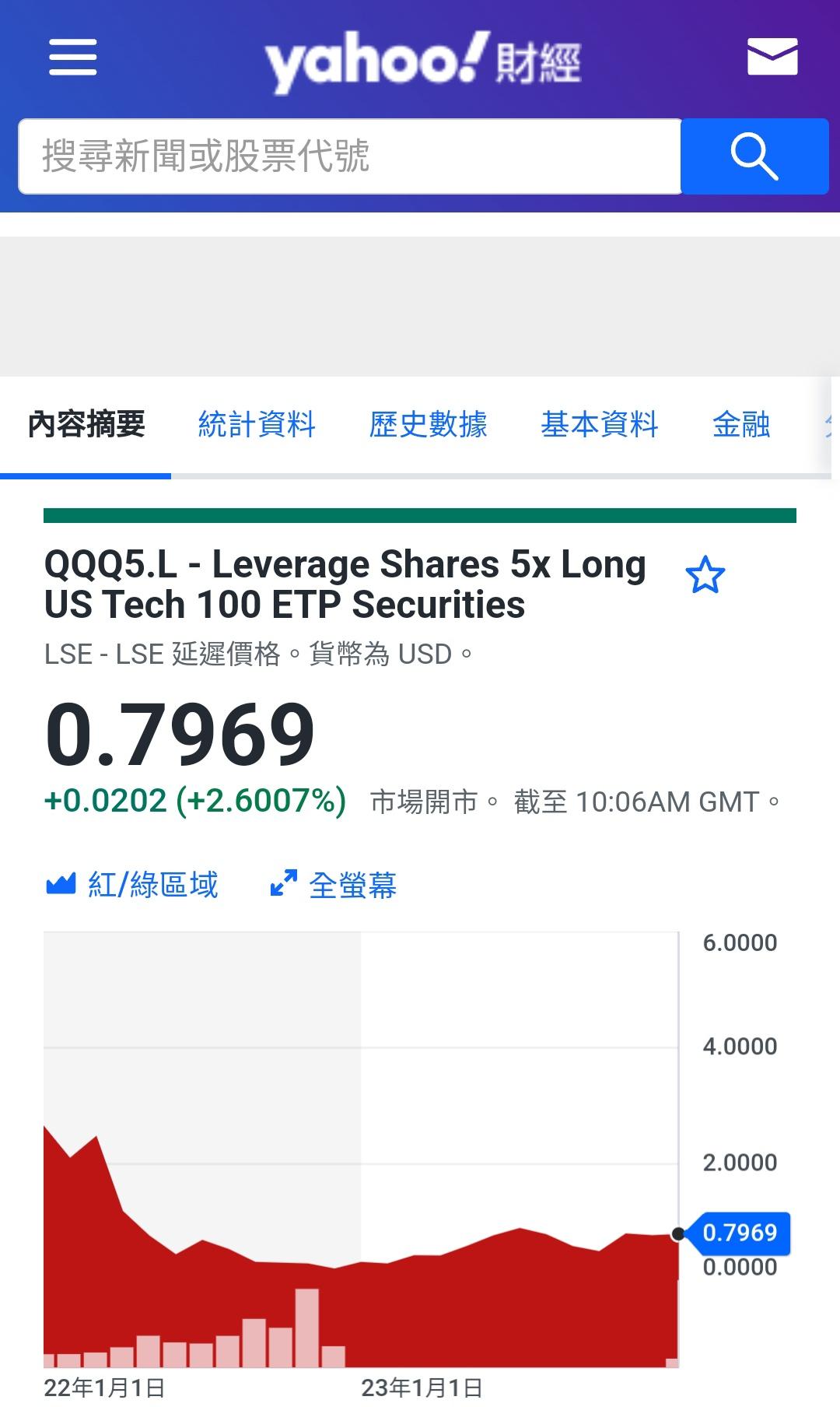
Task: Select the 內容摘要 tab
Action: click(86, 425)
